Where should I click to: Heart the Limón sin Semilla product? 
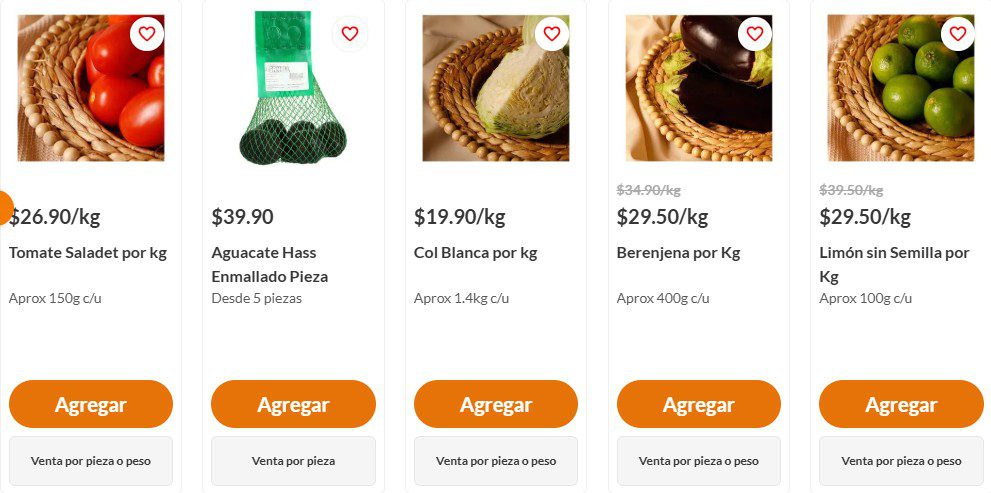pyautogui.click(x=958, y=34)
